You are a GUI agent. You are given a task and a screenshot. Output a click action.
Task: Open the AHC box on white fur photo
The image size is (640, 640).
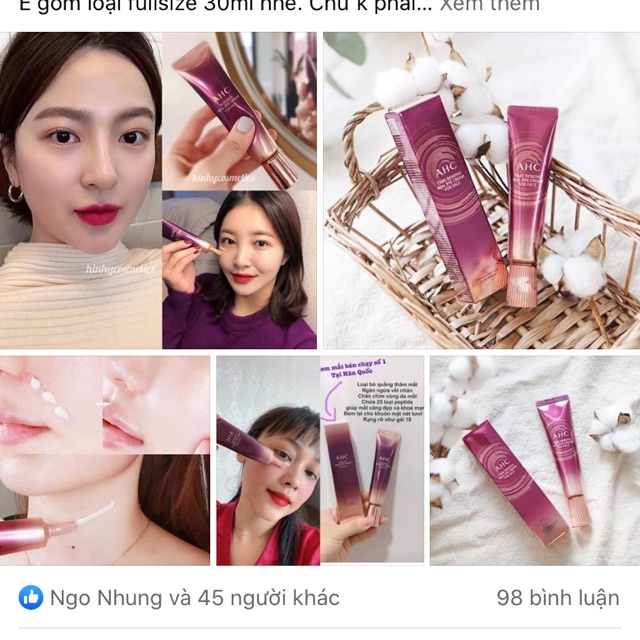click(x=535, y=460)
